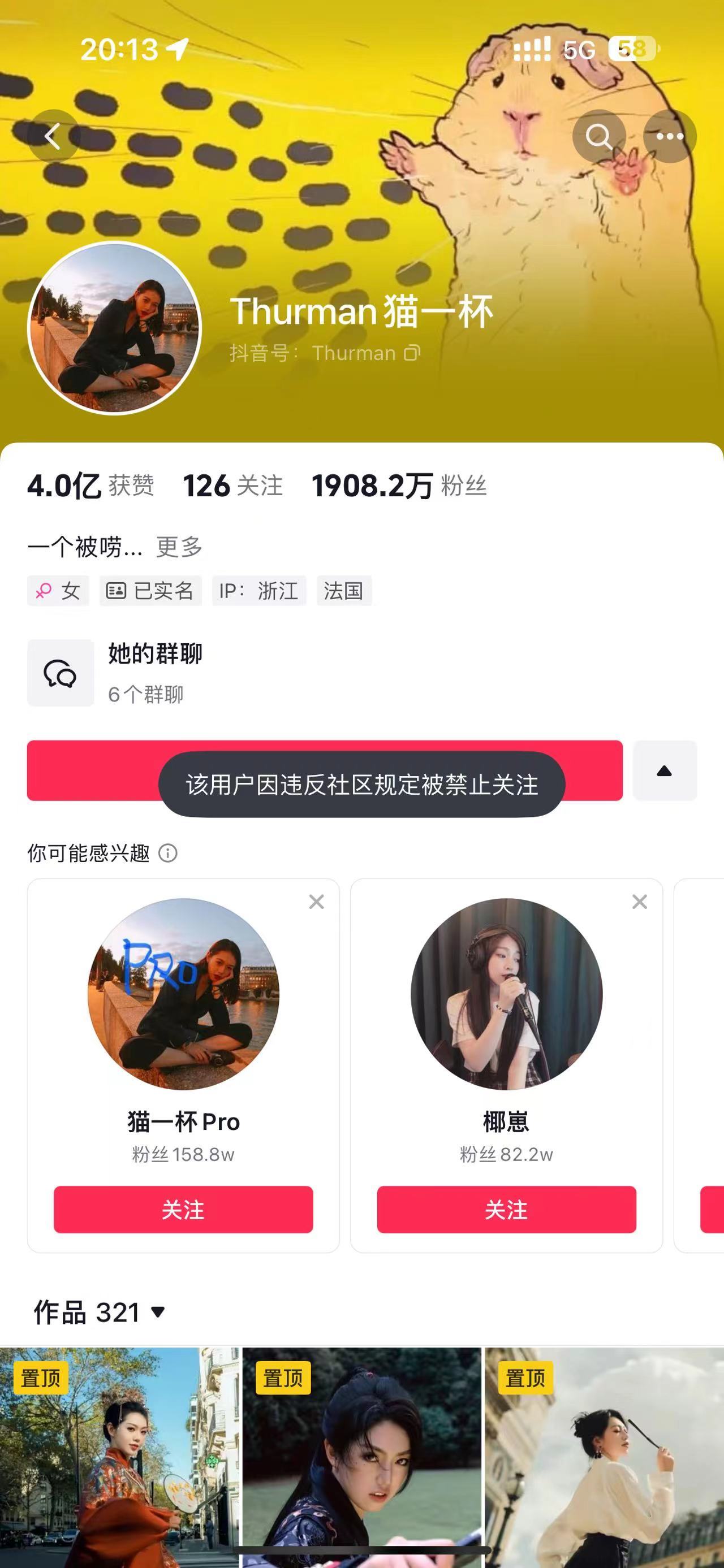Follow 猫一杯 Pro
724x1568 pixels.
(x=183, y=1210)
